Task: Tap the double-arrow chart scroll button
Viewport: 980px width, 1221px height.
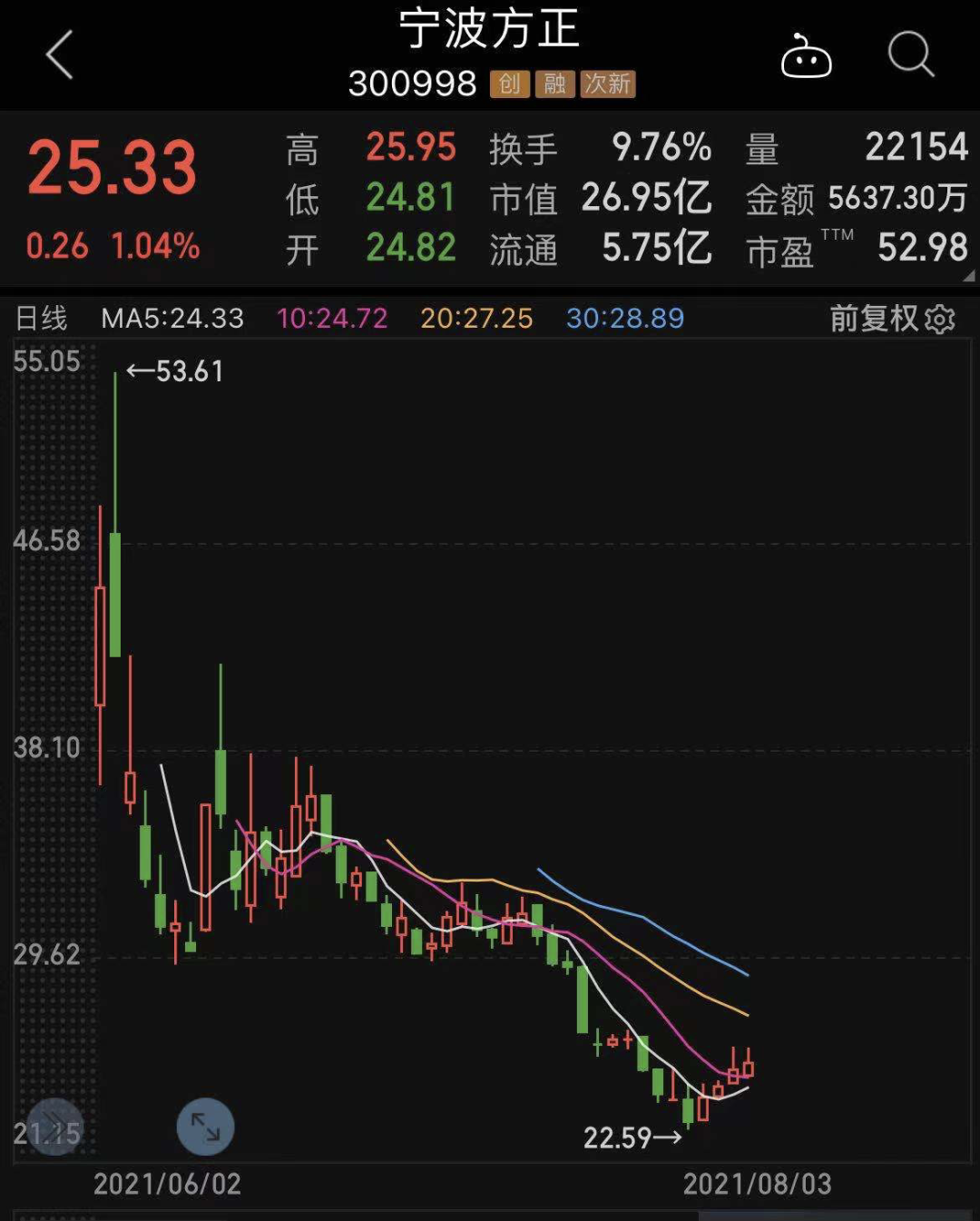Action: [54, 1127]
